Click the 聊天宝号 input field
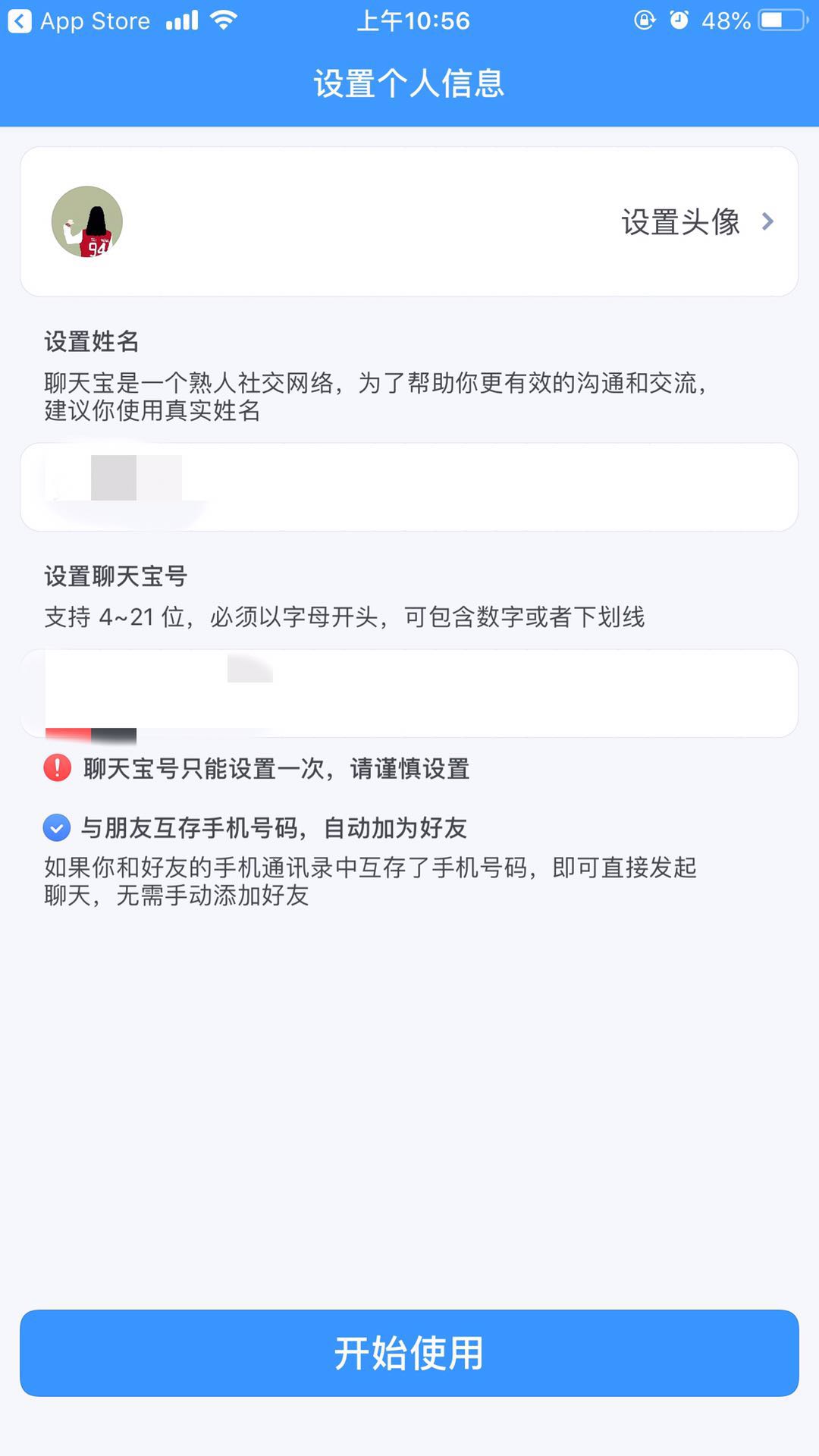This screenshot has width=819, height=1456. (409, 692)
